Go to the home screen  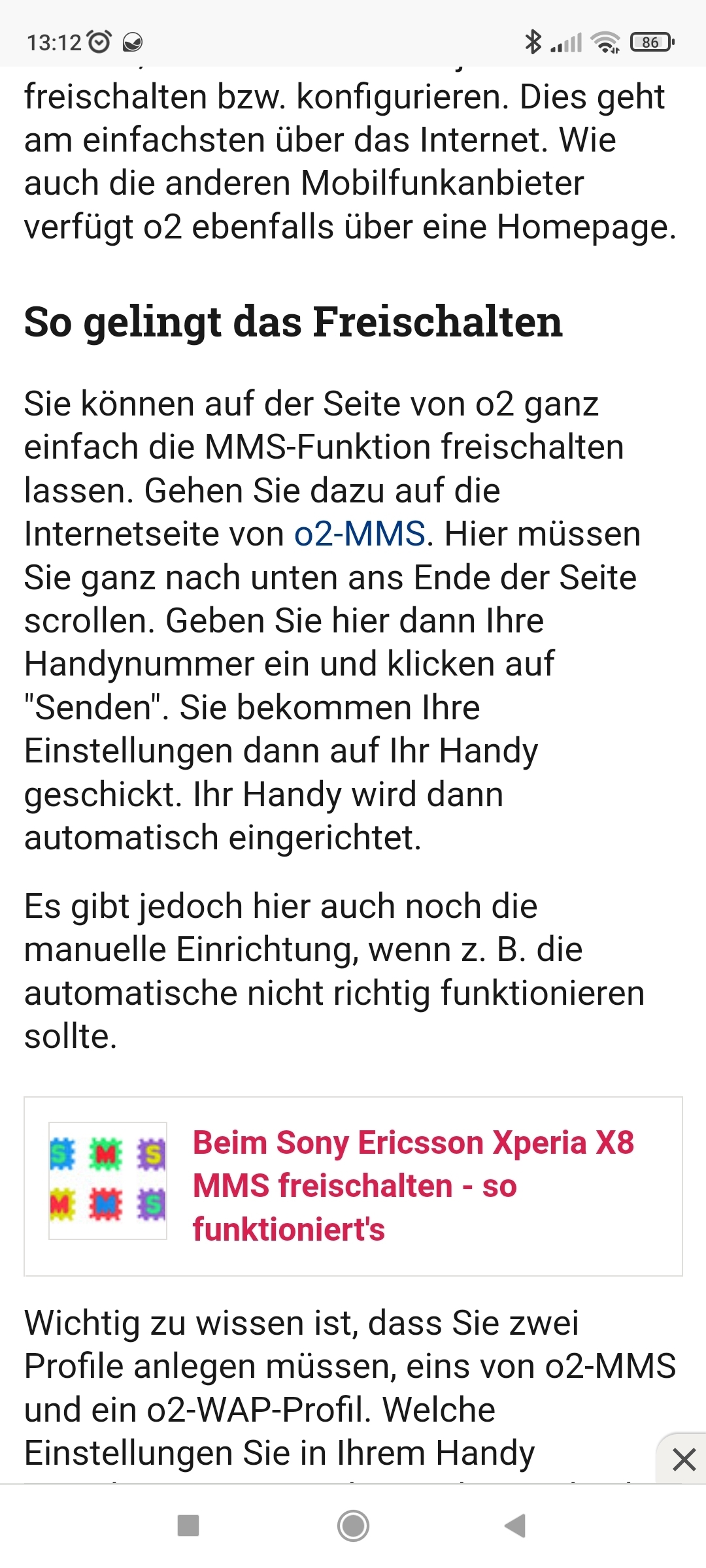pyautogui.click(x=353, y=1526)
